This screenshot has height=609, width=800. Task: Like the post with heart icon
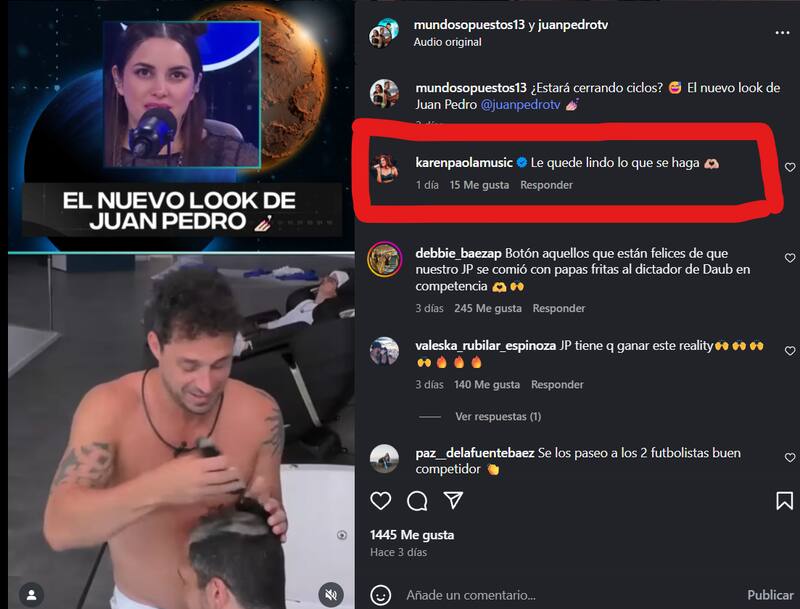click(x=381, y=500)
